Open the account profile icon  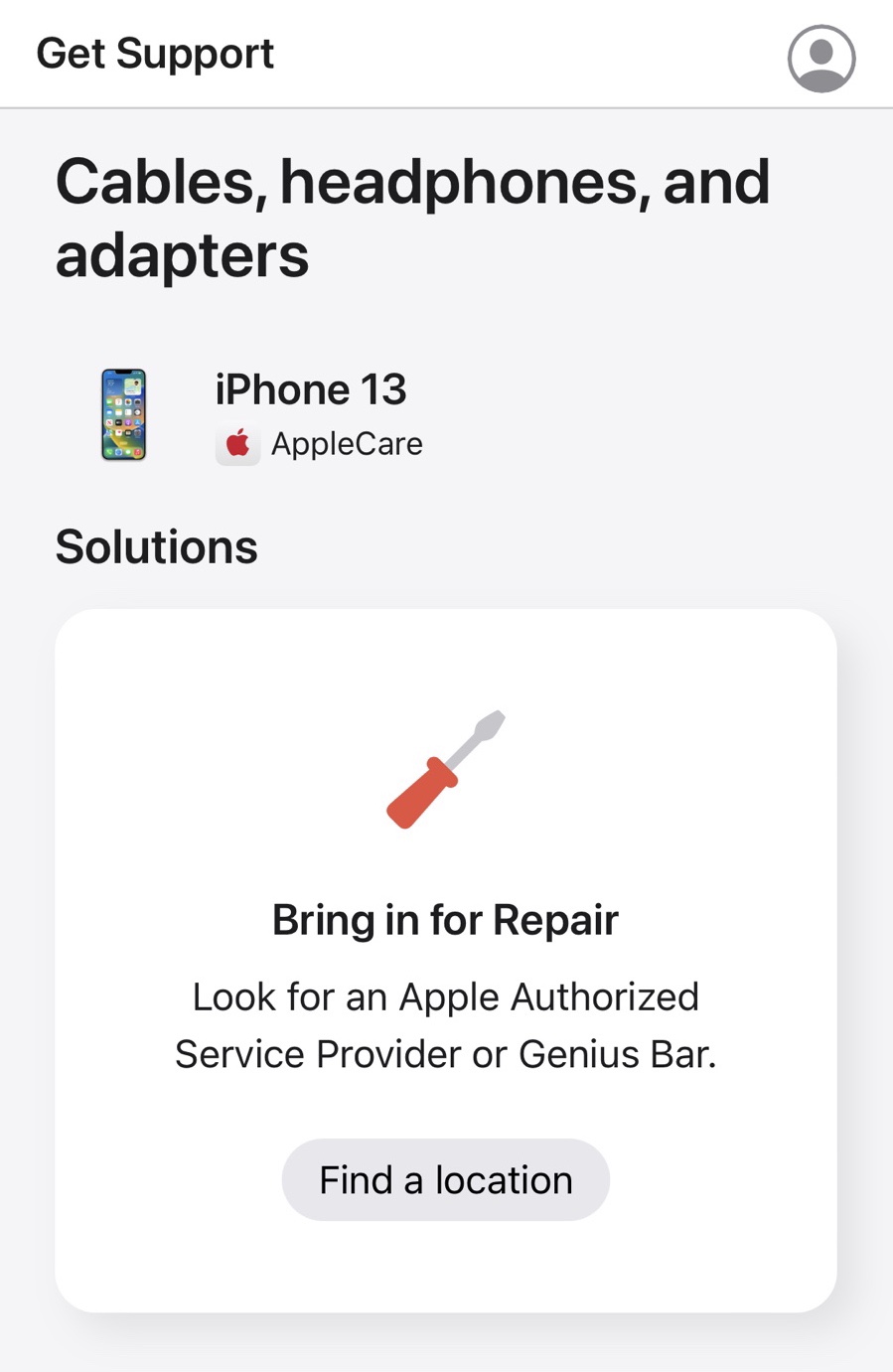821,58
